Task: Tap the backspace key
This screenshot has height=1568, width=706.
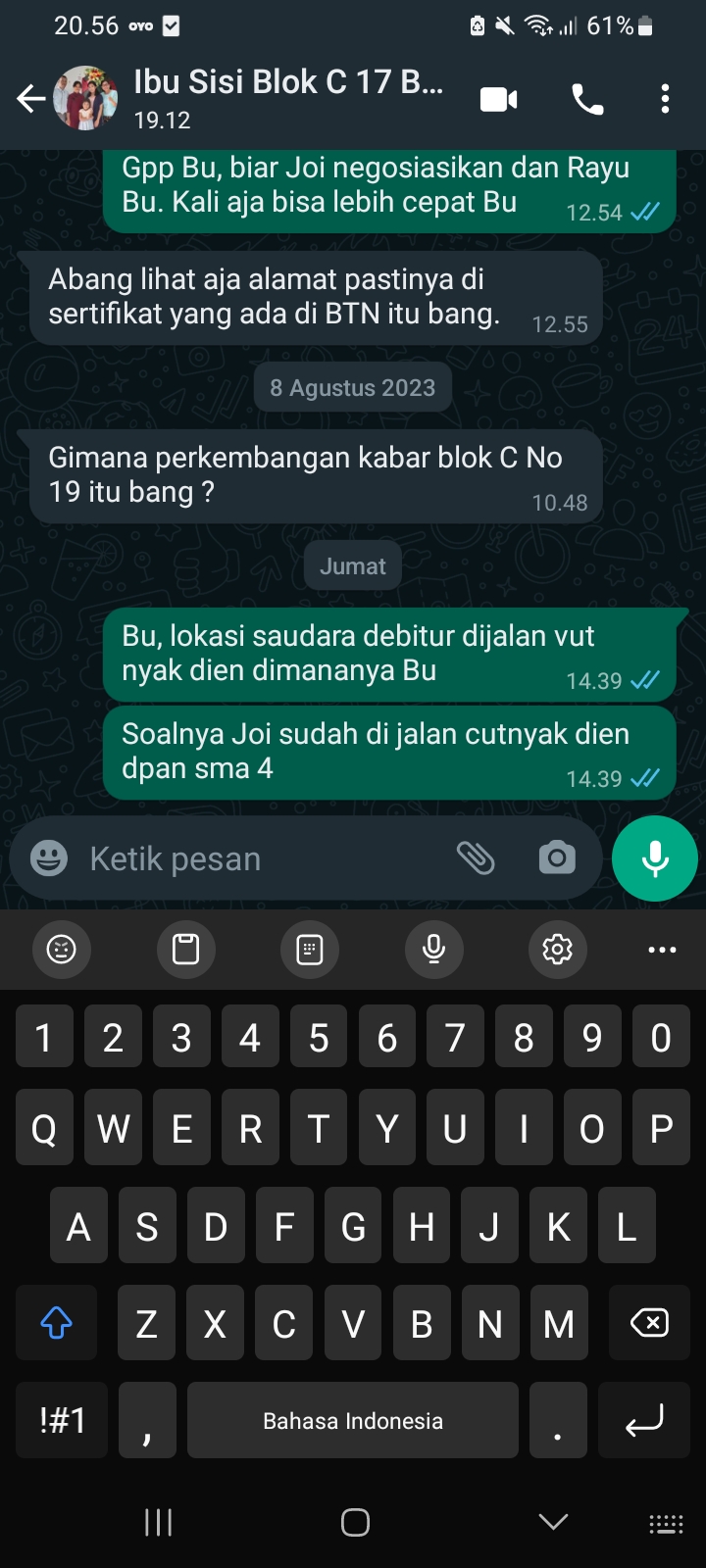Action: click(649, 1323)
